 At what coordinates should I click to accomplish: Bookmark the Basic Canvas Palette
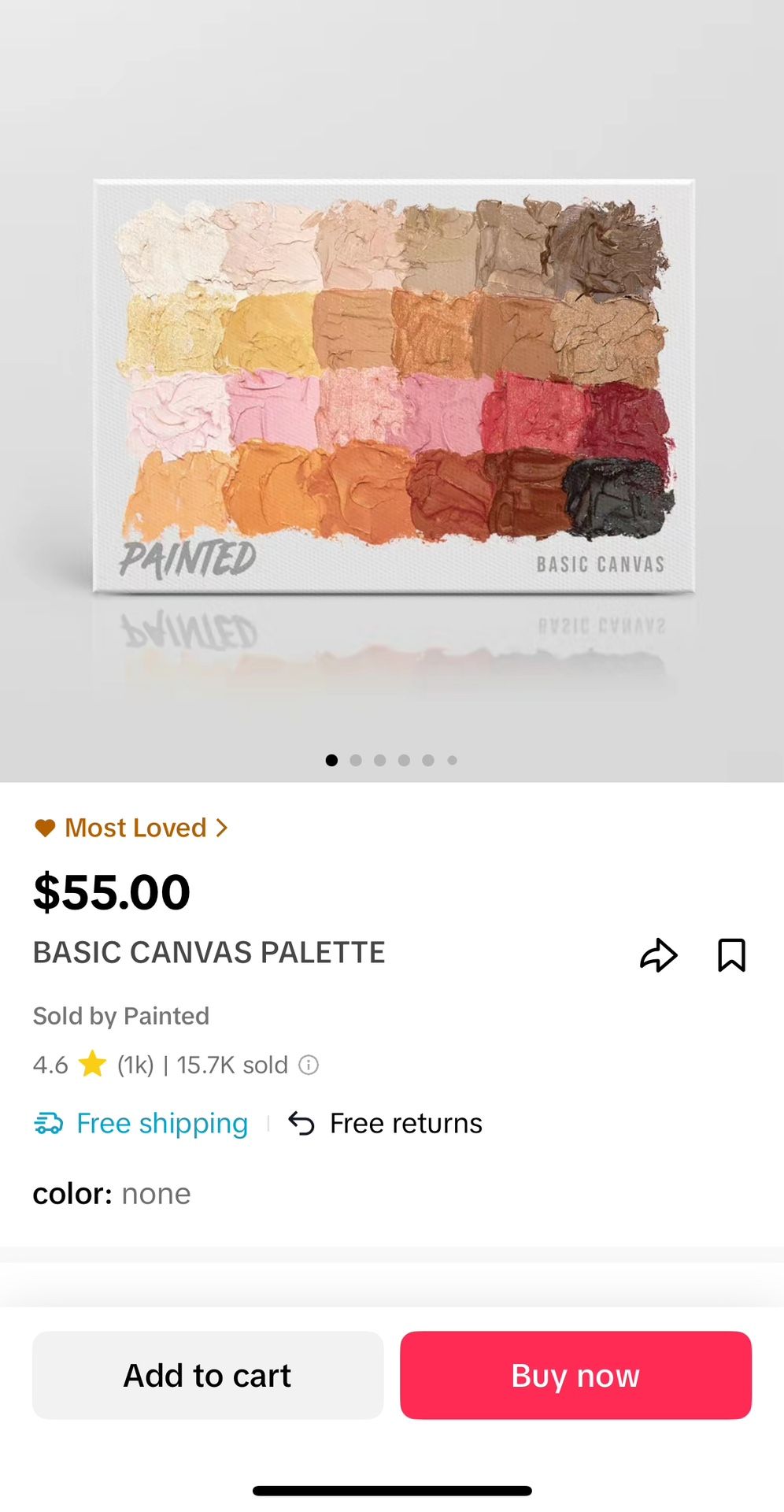[x=731, y=955]
